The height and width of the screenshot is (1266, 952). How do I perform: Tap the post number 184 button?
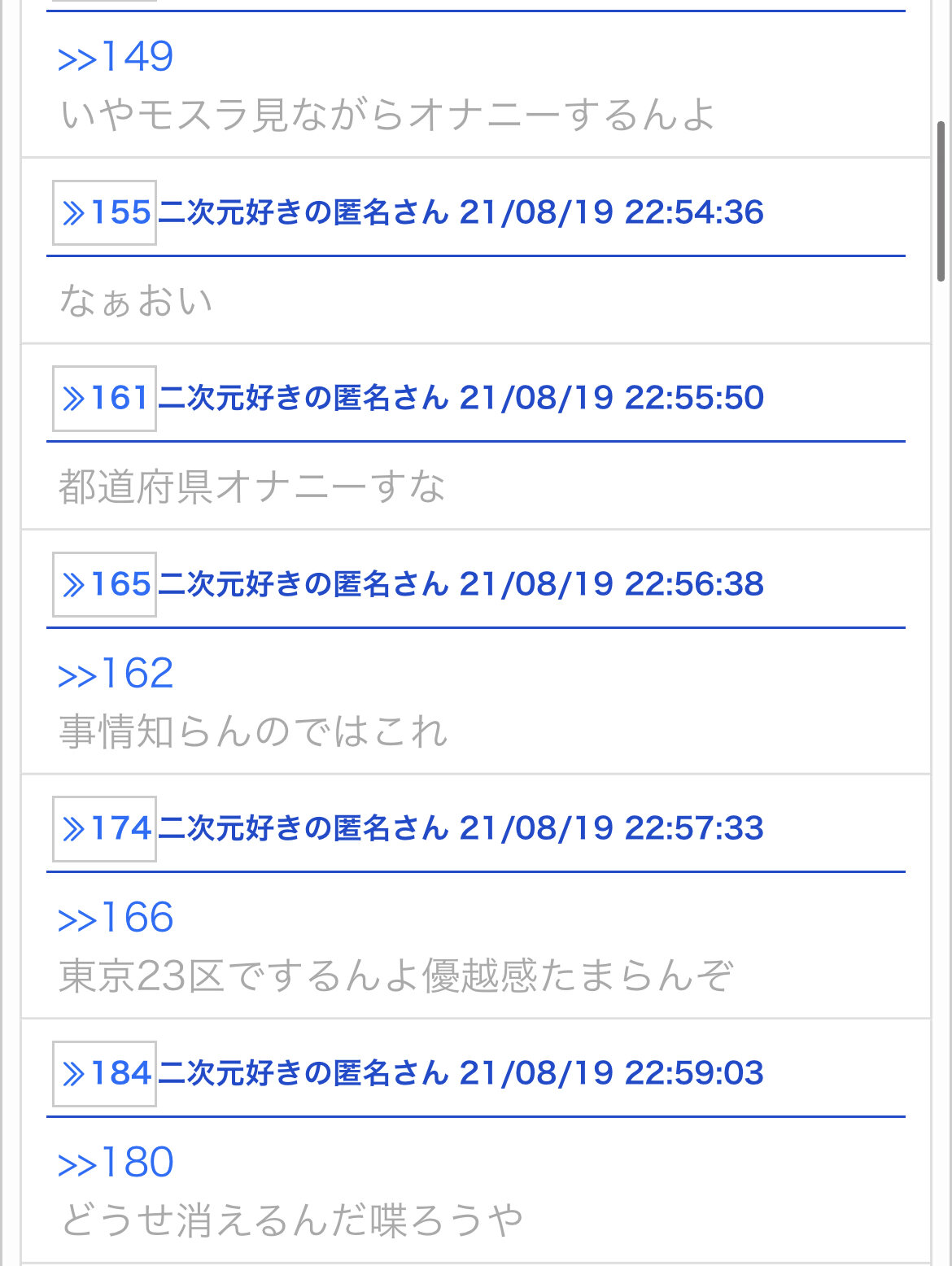[x=105, y=1073]
